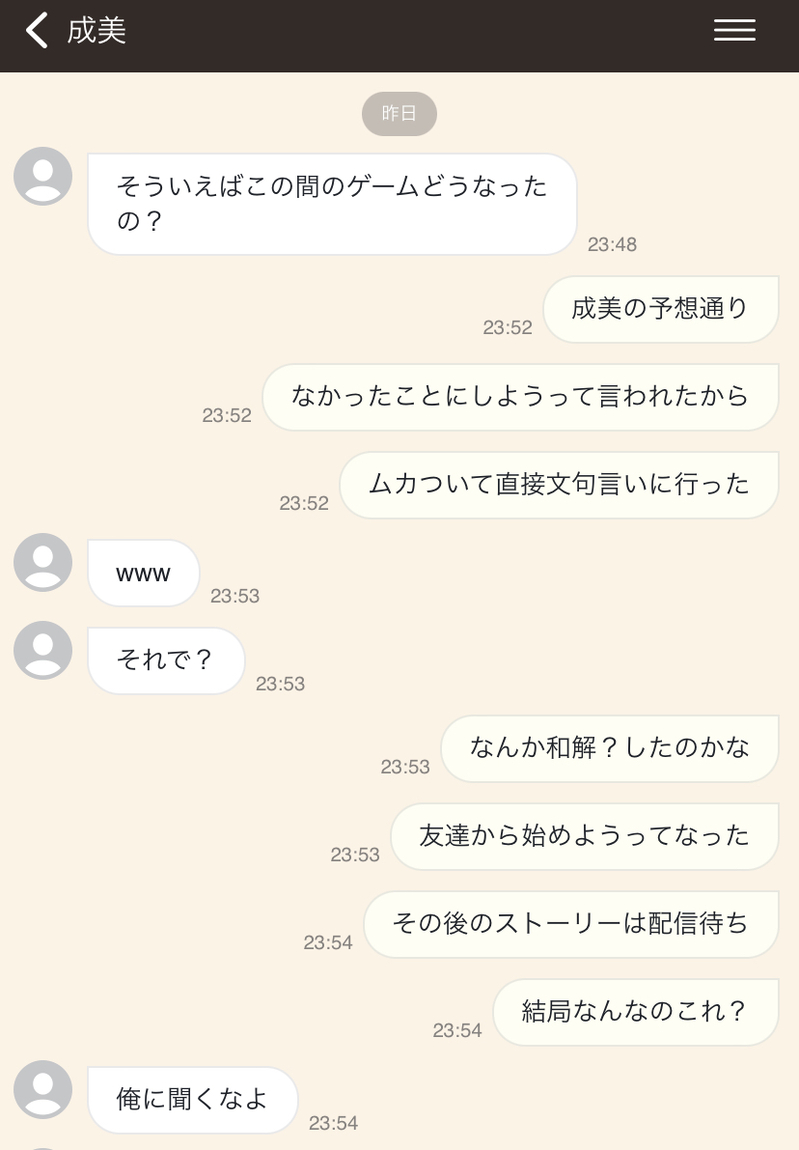
Task: Go back from the 成美 chat
Action: [x=37, y=31]
